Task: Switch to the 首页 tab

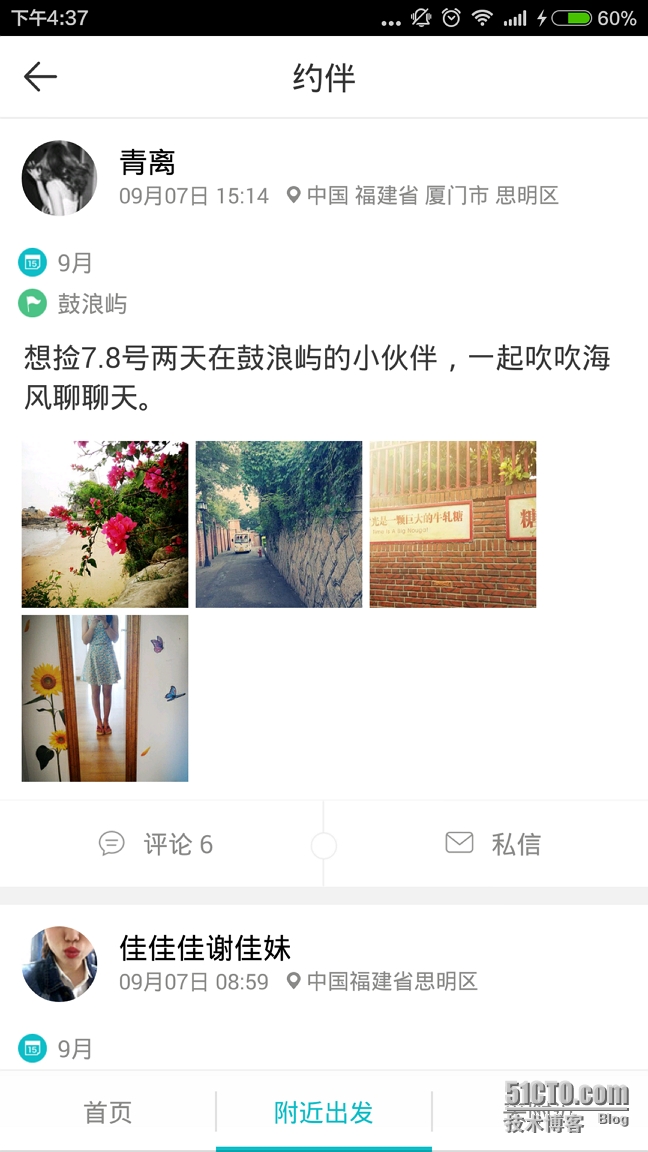Action: [108, 1112]
